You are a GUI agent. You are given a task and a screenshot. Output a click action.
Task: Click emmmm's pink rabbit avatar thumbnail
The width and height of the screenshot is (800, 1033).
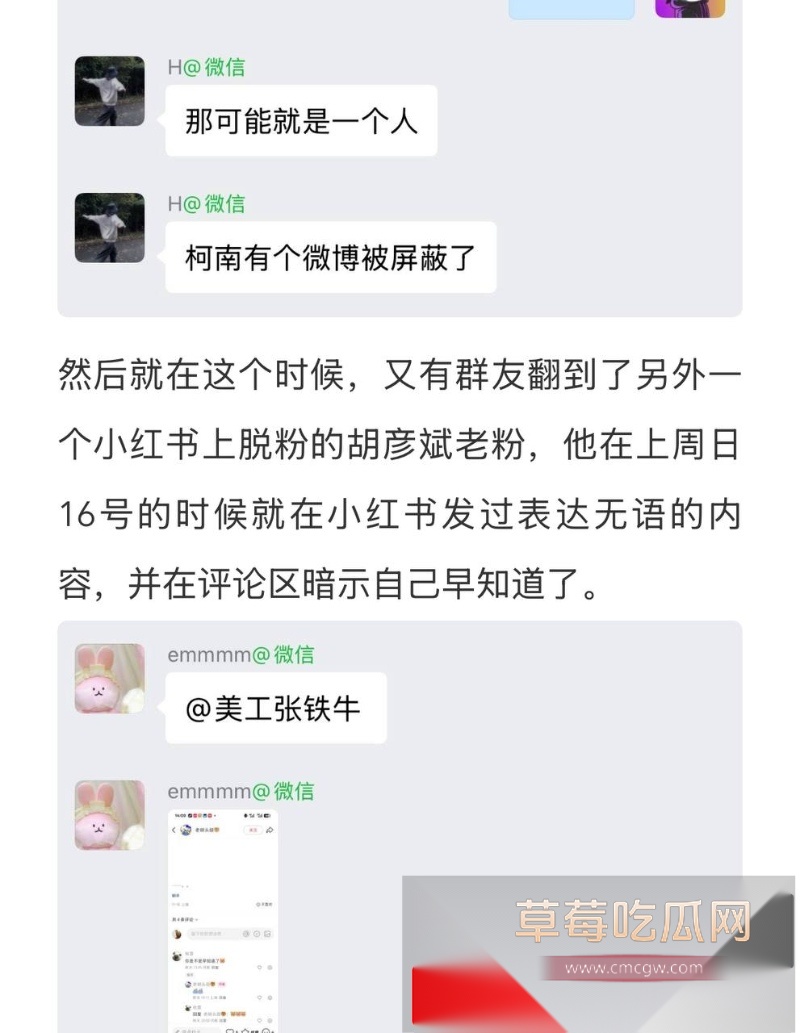109,678
